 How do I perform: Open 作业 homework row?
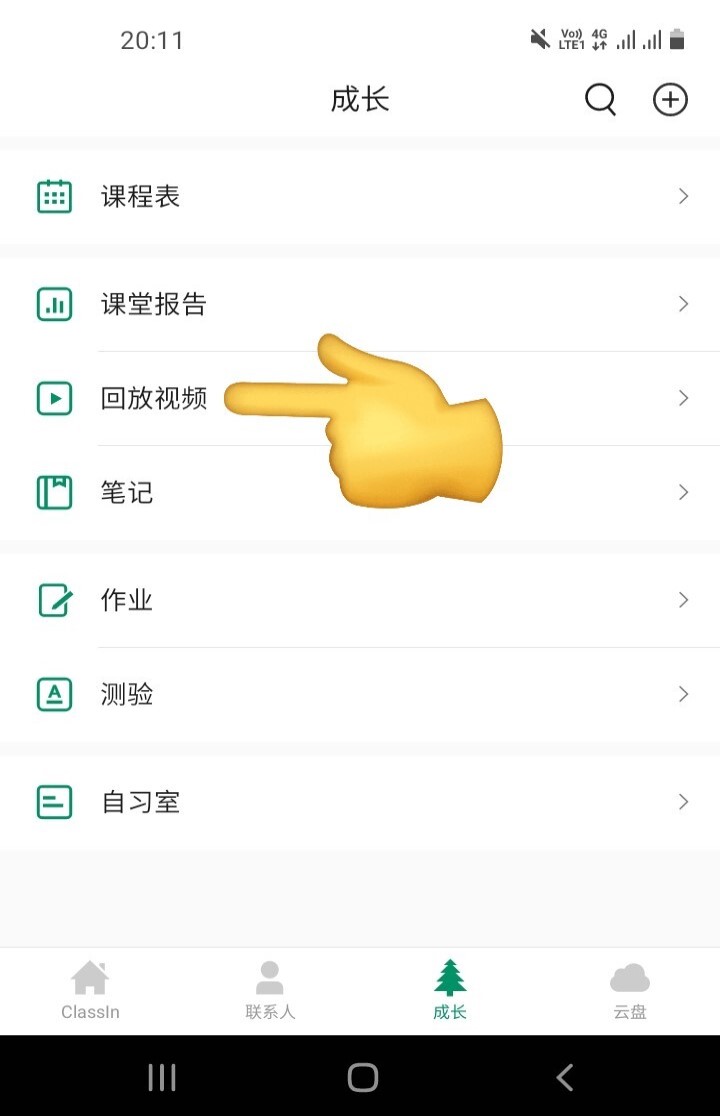click(x=360, y=601)
